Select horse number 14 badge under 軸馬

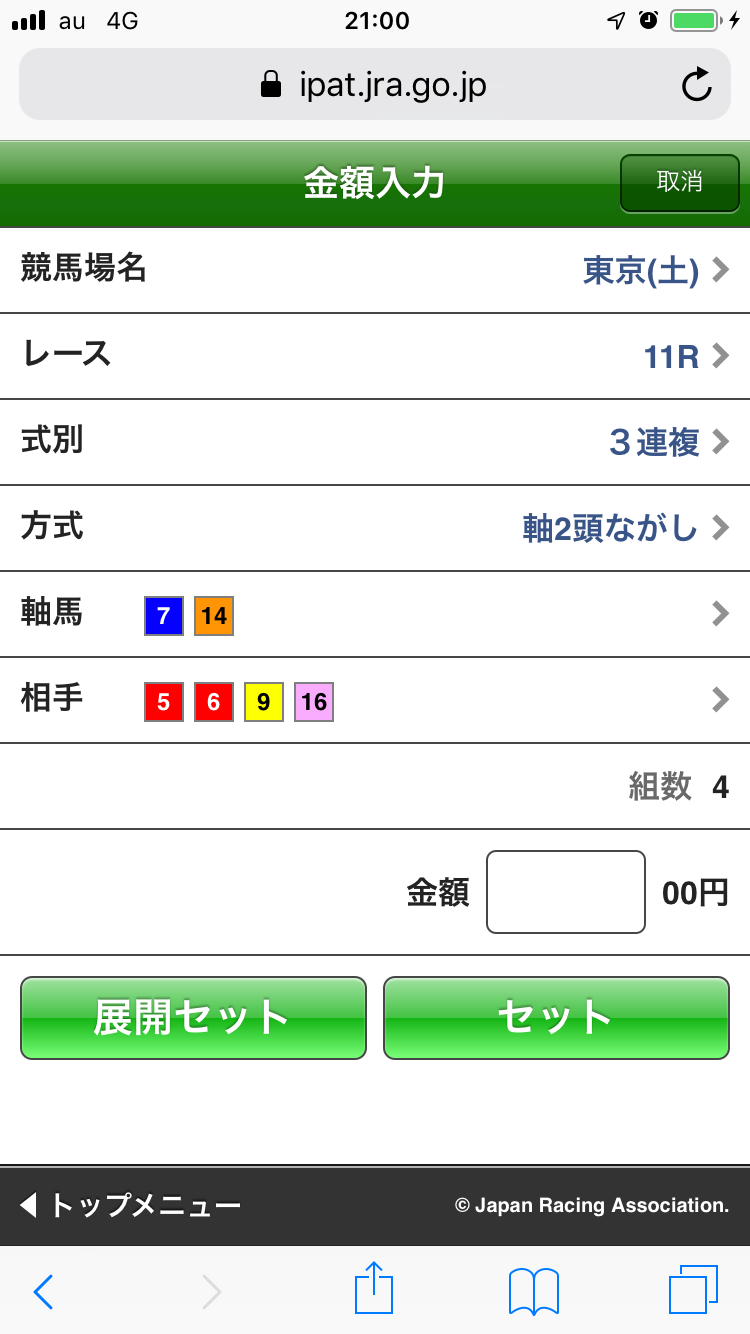tap(213, 616)
